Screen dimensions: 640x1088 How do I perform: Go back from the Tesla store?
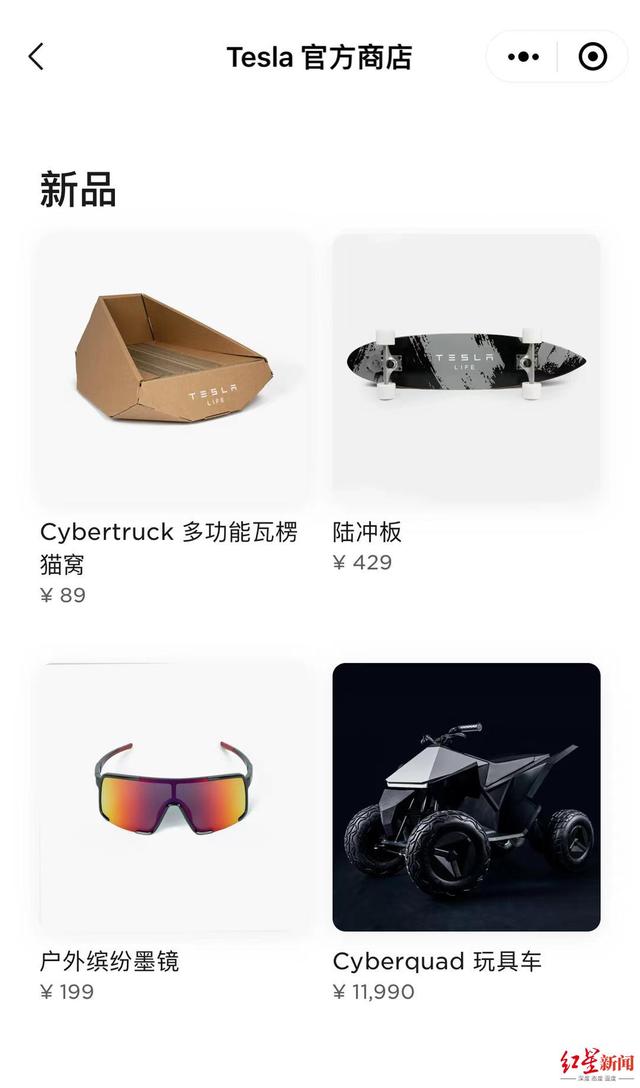[36, 57]
